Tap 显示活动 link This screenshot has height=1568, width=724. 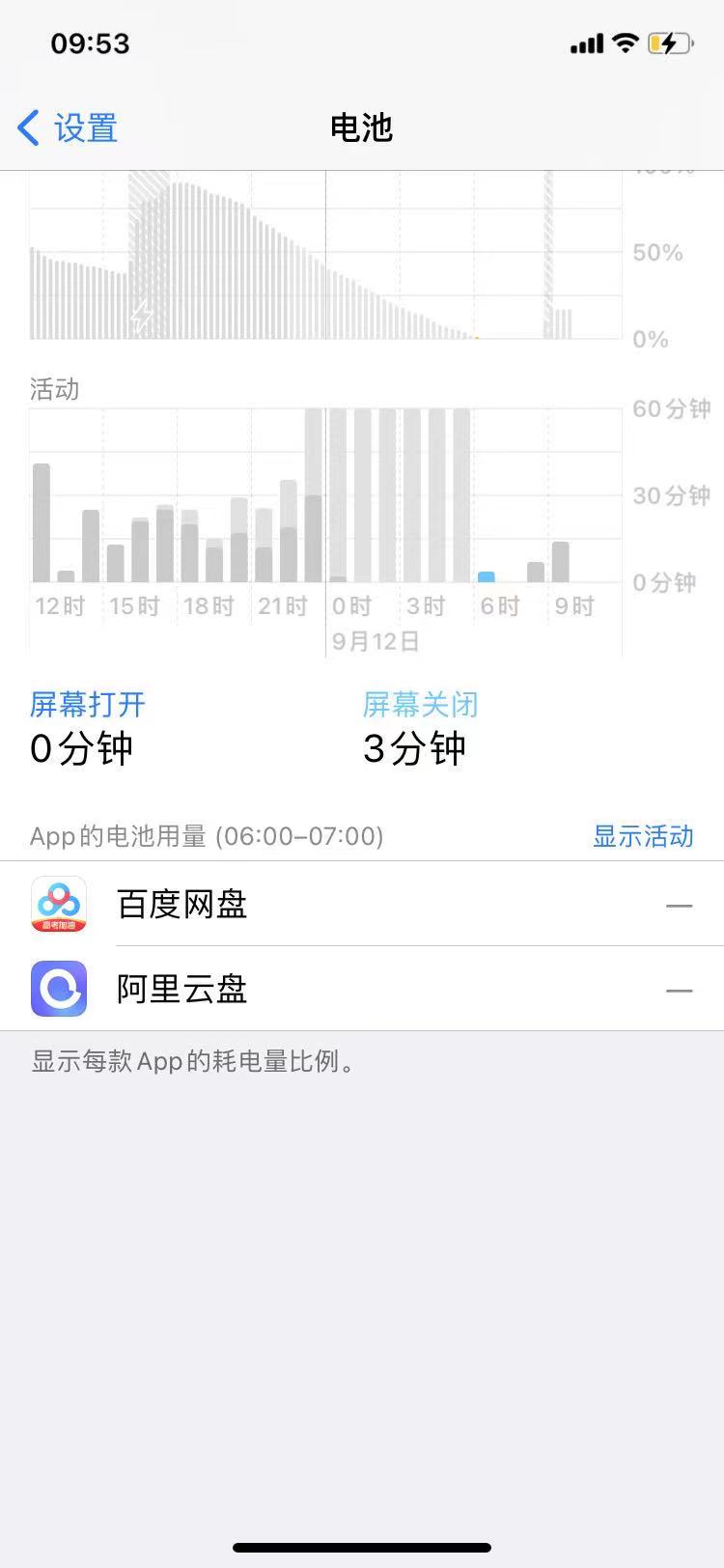click(642, 836)
